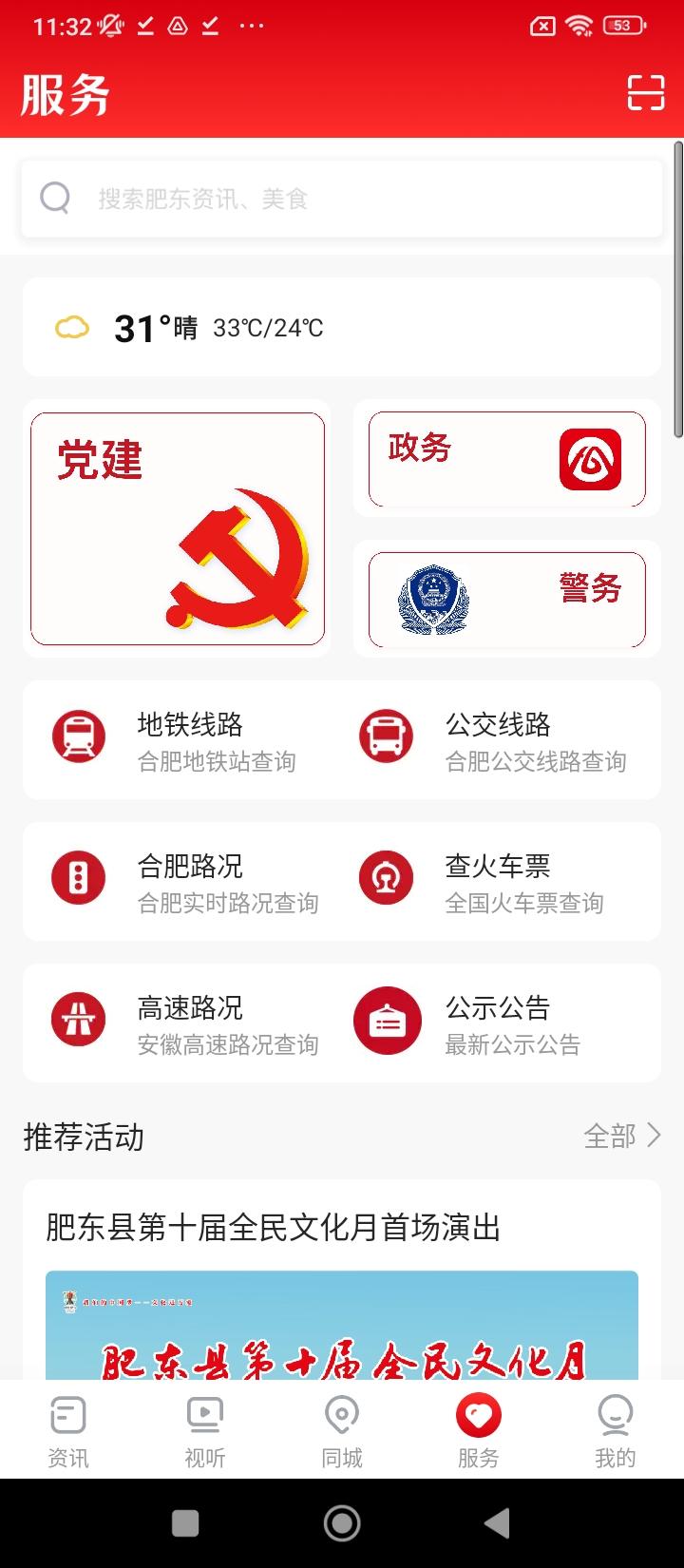Open the 党建 card

178,528
